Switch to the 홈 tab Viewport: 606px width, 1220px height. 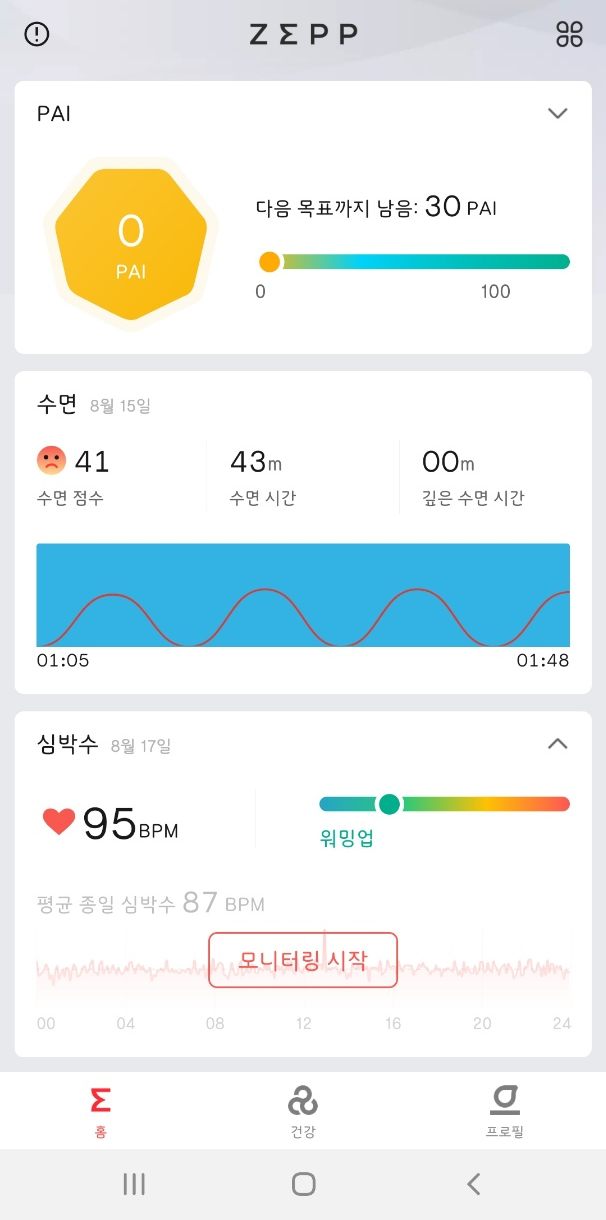[x=100, y=1112]
